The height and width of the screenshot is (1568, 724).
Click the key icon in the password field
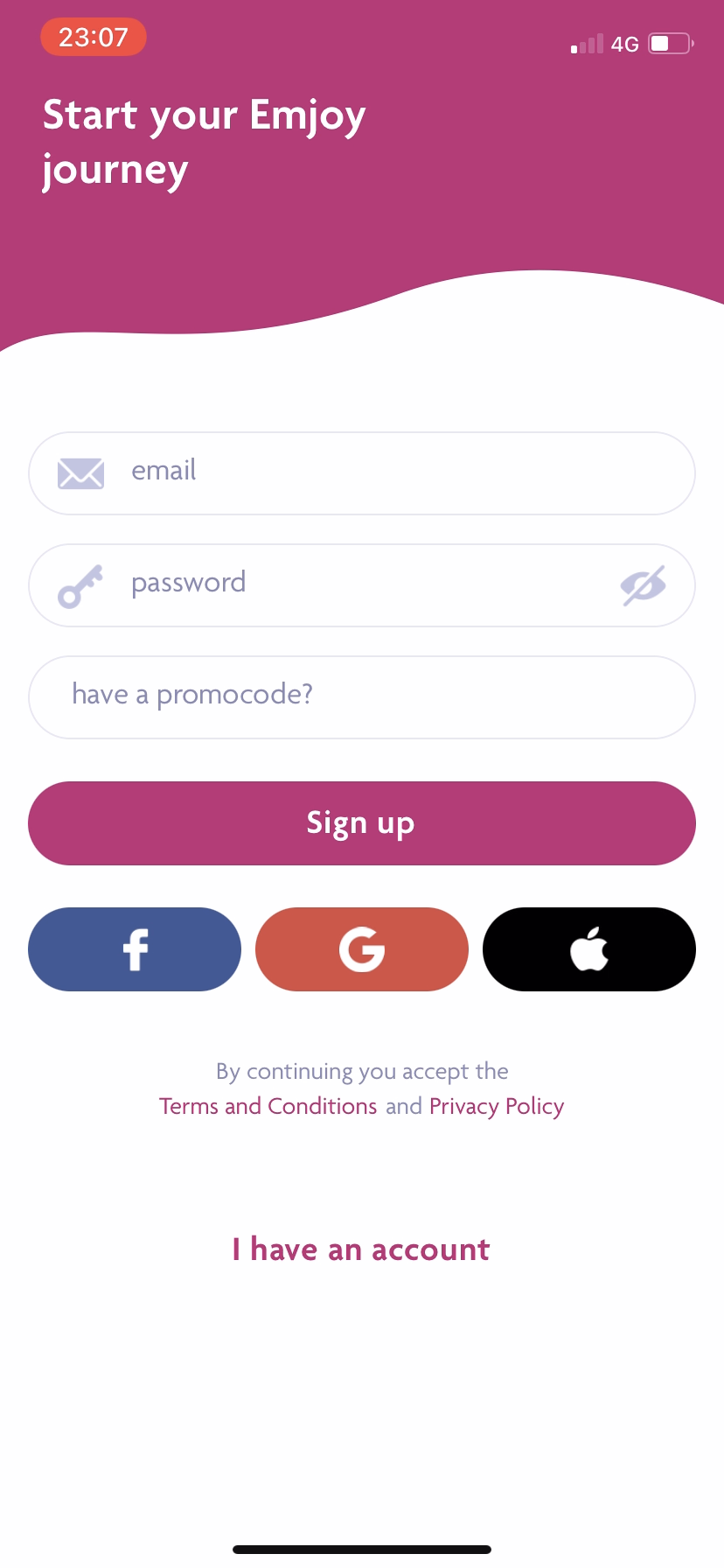coord(79,584)
